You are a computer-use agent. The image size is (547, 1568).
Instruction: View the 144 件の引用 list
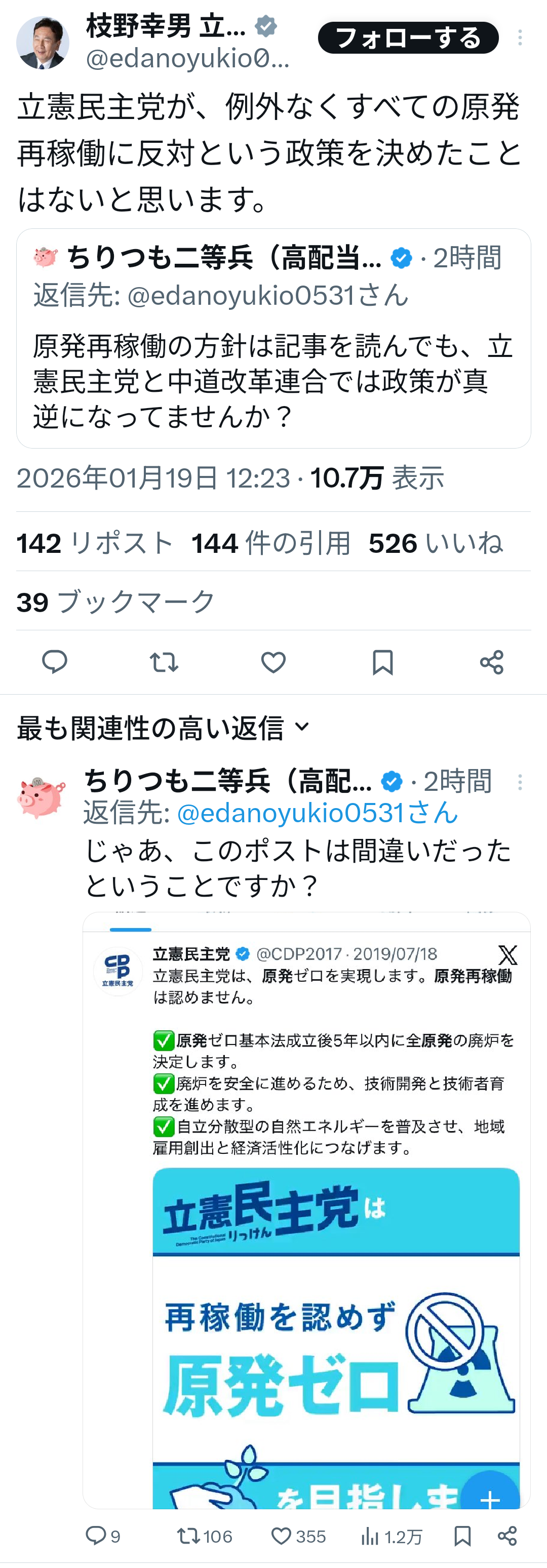pyautogui.click(x=271, y=542)
